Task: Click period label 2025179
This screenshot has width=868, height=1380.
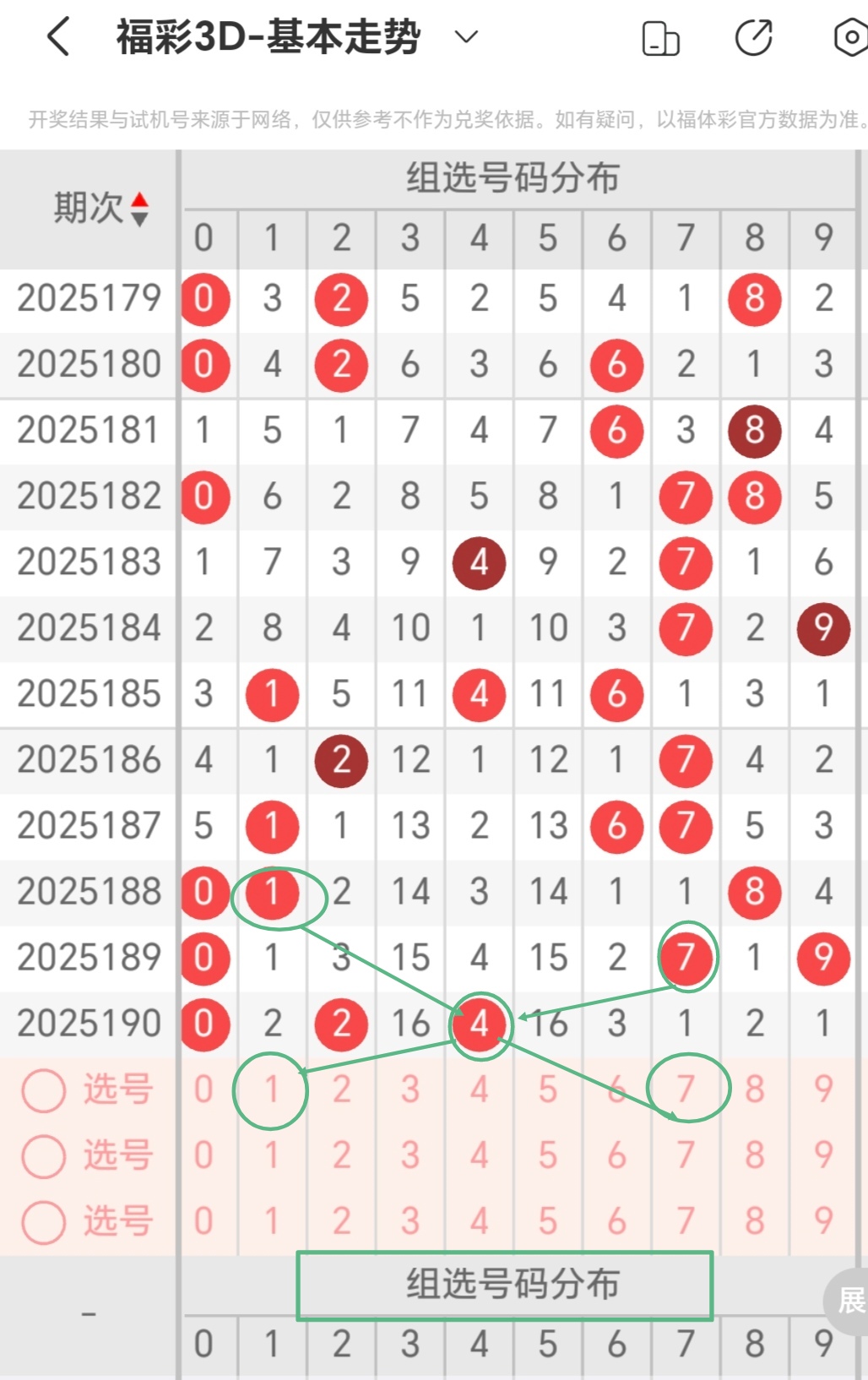Action: click(x=88, y=298)
